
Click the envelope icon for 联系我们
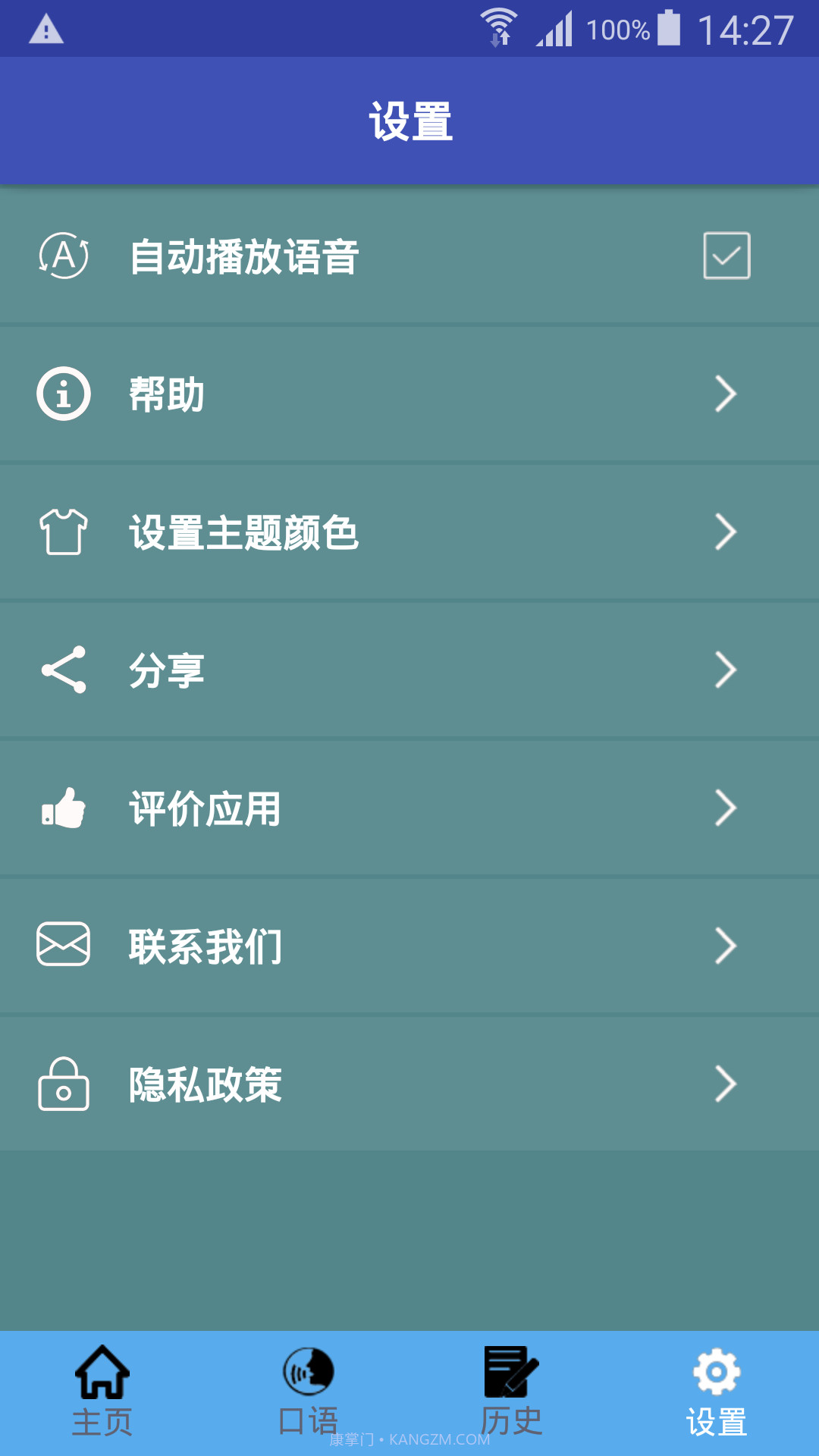(64, 945)
